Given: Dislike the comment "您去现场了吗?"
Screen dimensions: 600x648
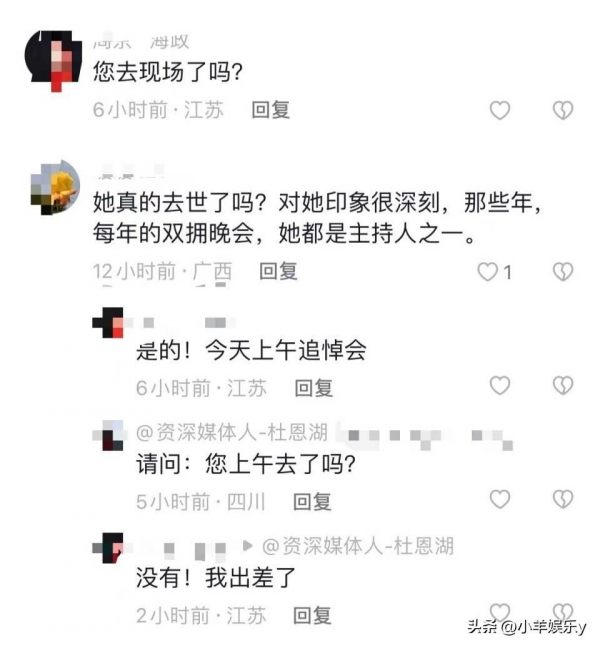Looking at the screenshot, I should pos(564,110).
